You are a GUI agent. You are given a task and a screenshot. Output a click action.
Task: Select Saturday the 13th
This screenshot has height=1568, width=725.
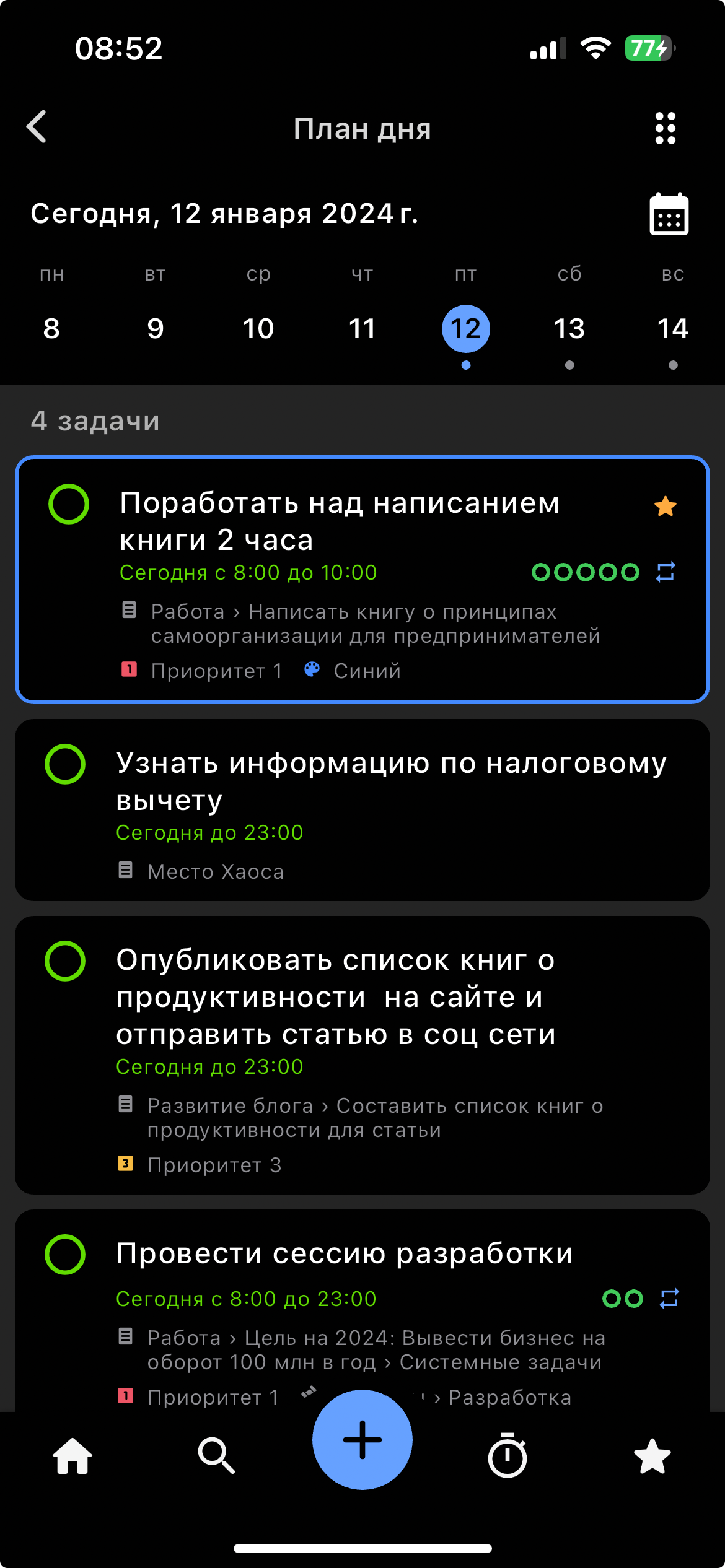coord(569,328)
